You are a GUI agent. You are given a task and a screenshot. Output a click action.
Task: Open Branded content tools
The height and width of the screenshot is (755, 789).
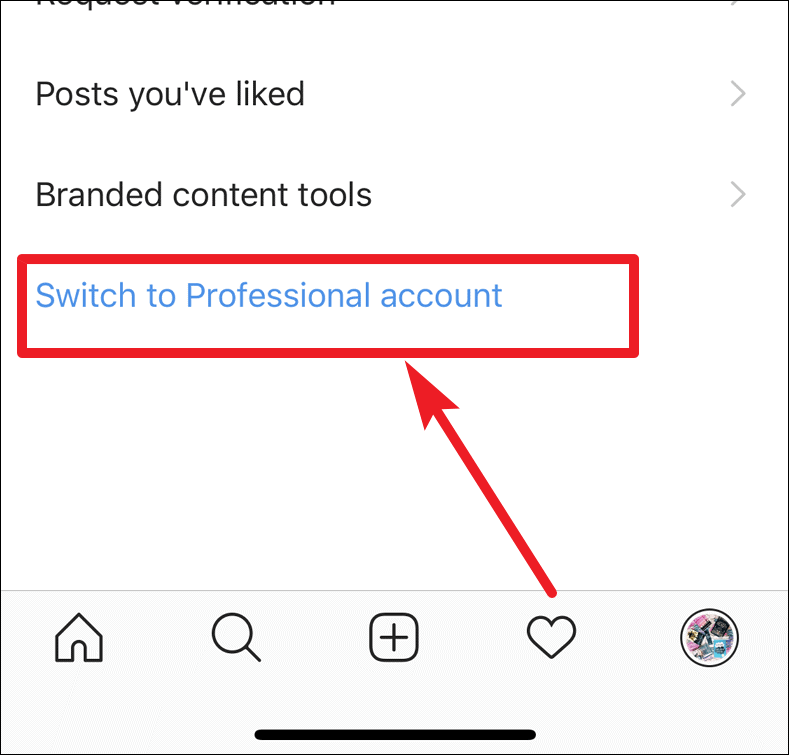pyautogui.click(x=394, y=194)
